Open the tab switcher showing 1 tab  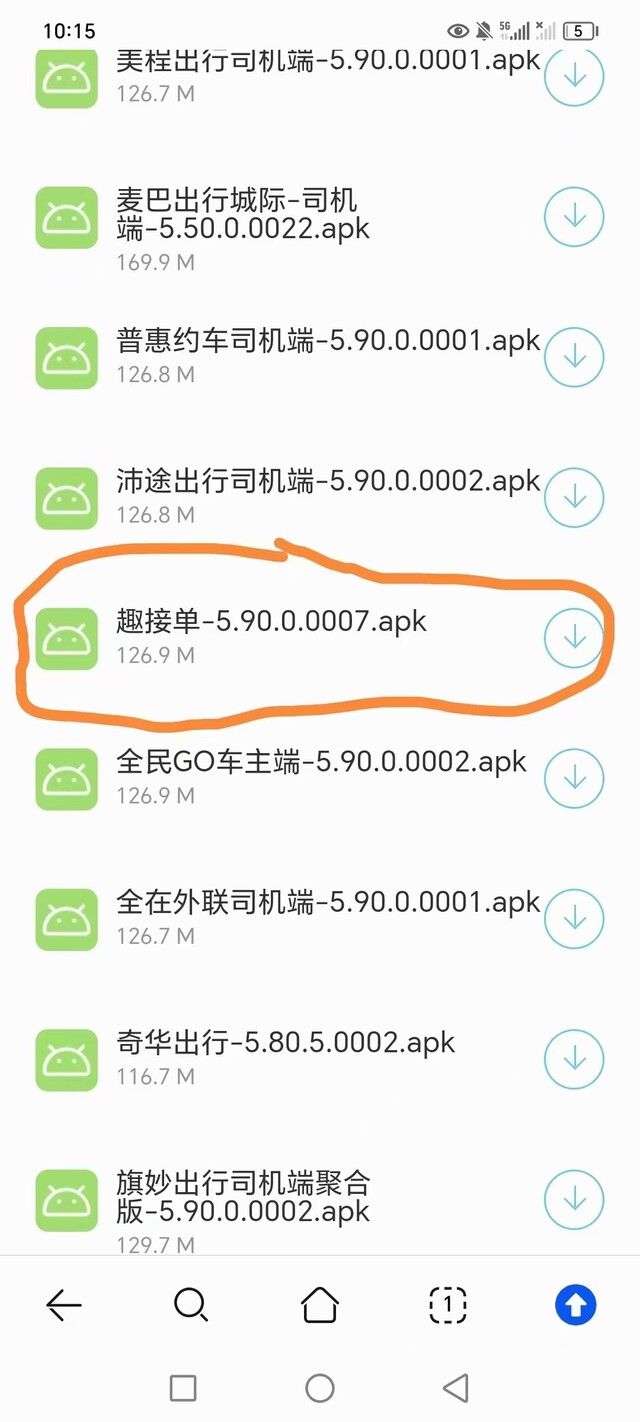(448, 1304)
